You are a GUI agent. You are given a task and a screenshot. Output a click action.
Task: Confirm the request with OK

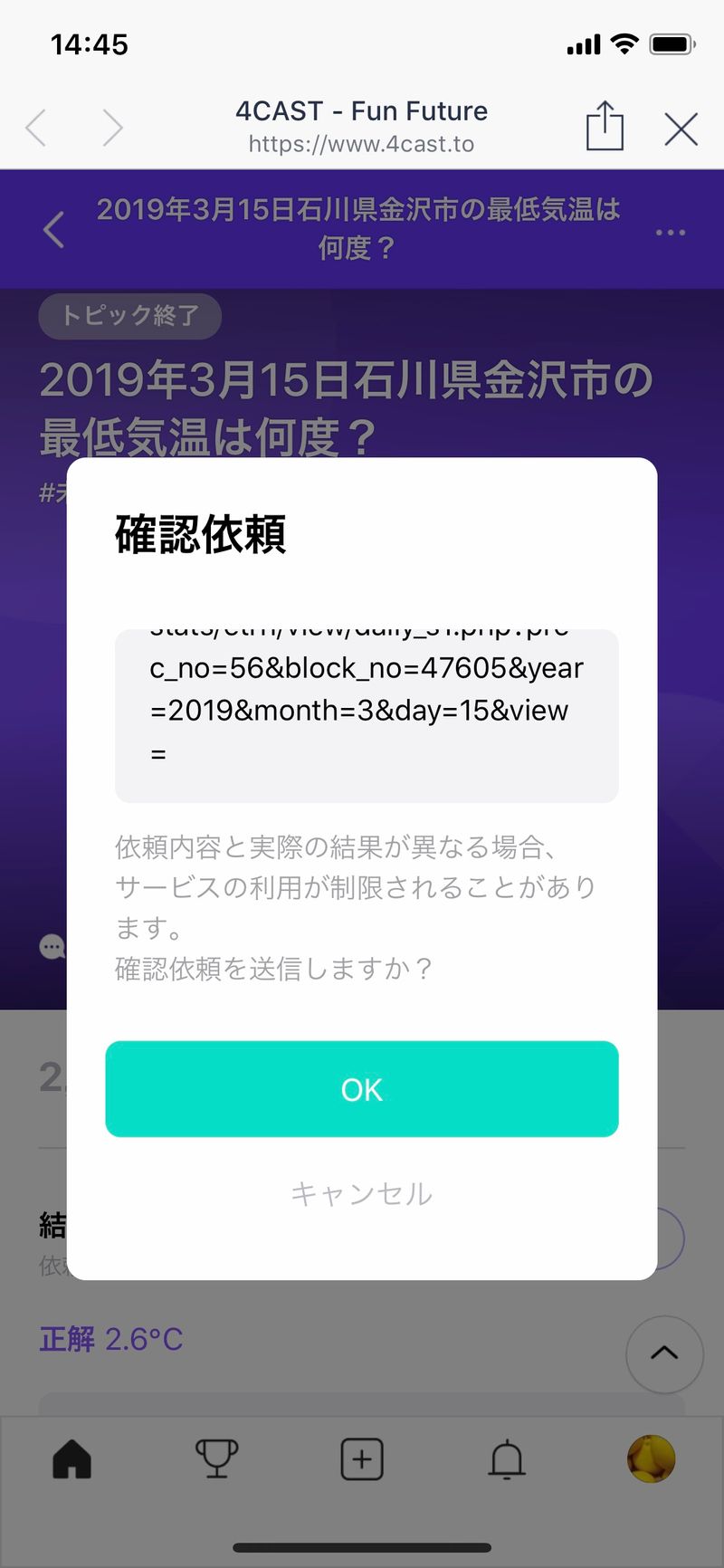[362, 1089]
